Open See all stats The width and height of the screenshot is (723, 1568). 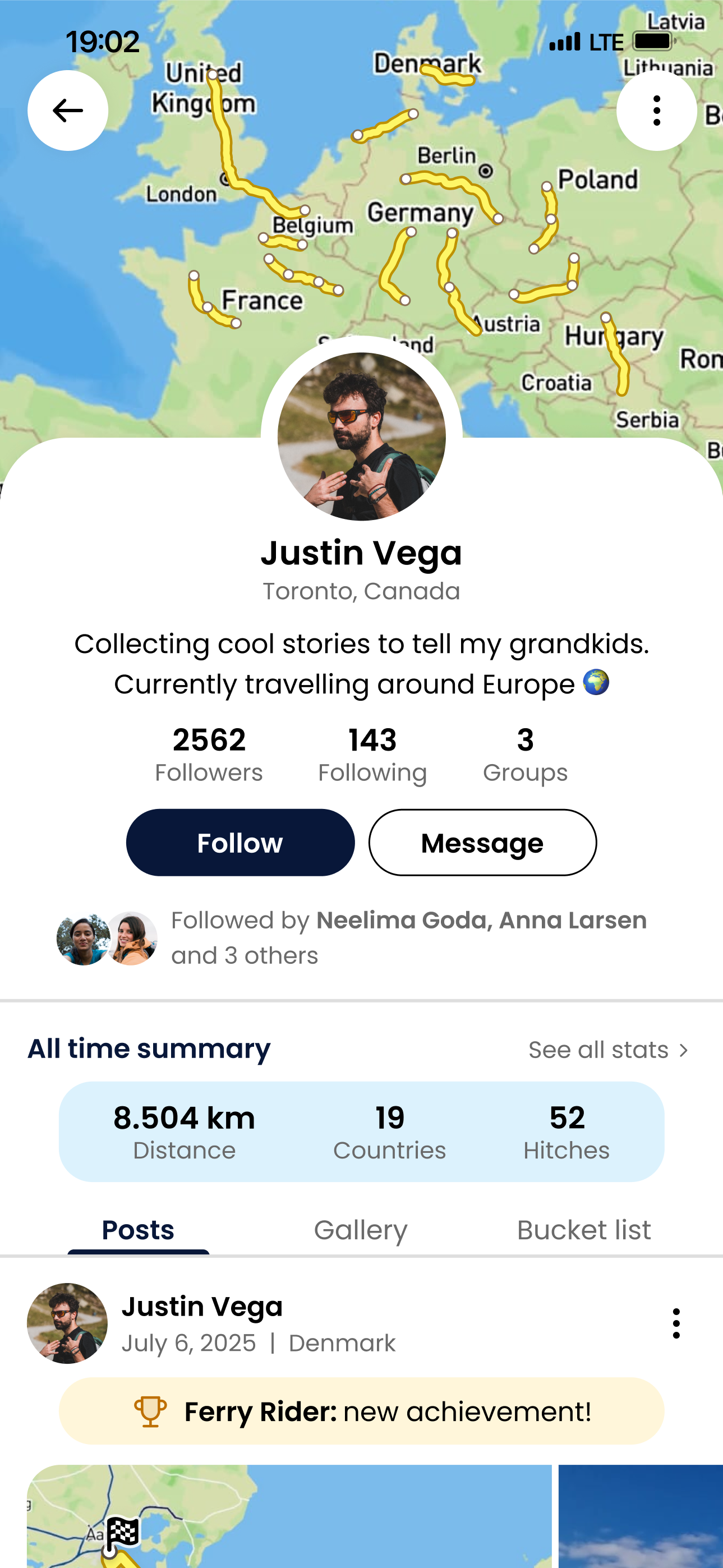[608, 1050]
